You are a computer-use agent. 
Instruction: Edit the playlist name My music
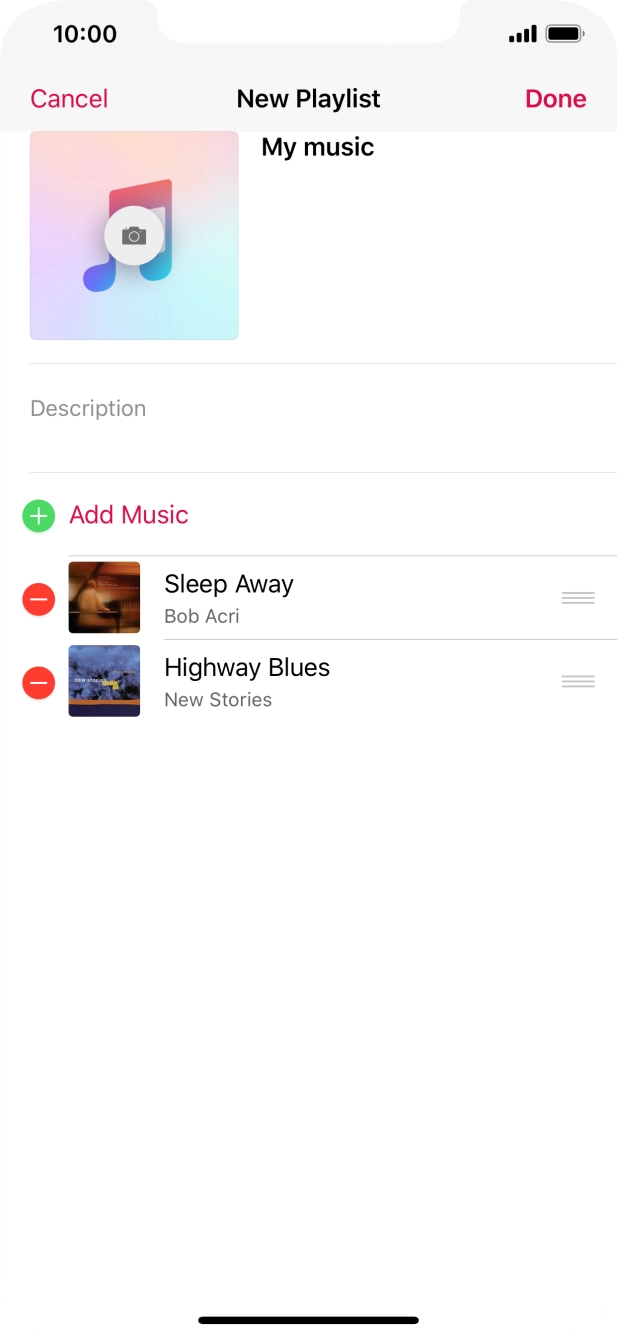[317, 147]
